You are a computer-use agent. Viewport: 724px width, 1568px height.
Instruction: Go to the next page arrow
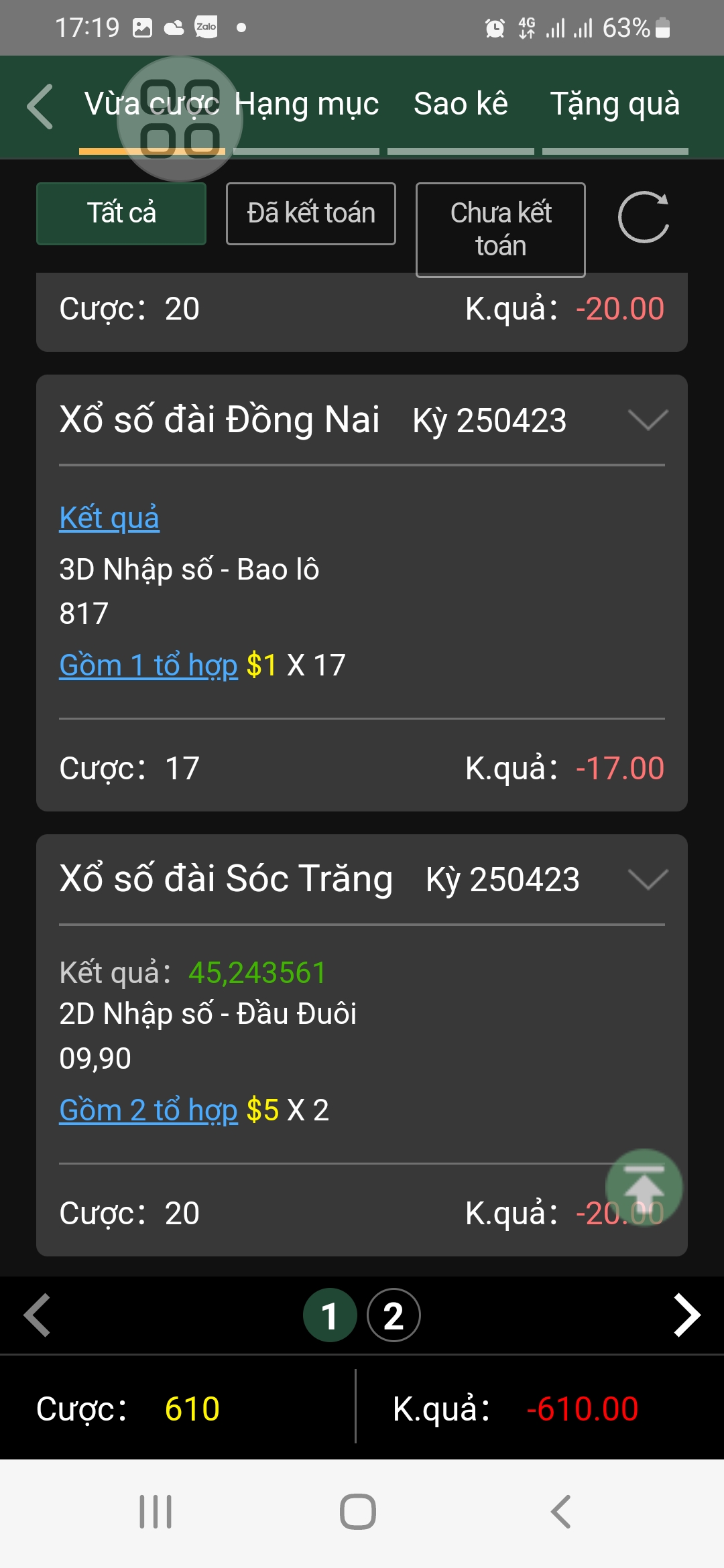point(686,1315)
